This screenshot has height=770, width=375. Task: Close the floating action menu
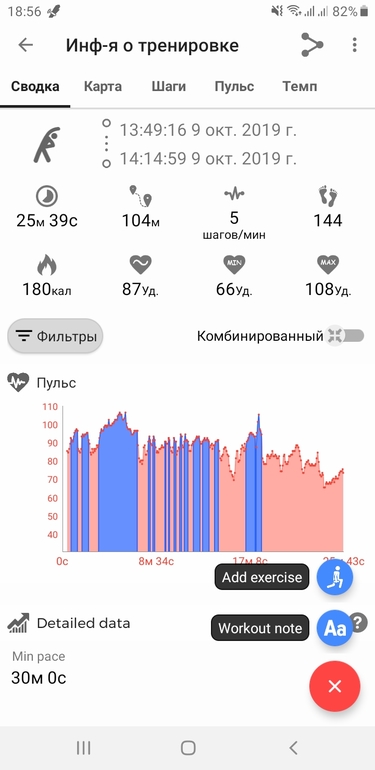[x=335, y=686]
